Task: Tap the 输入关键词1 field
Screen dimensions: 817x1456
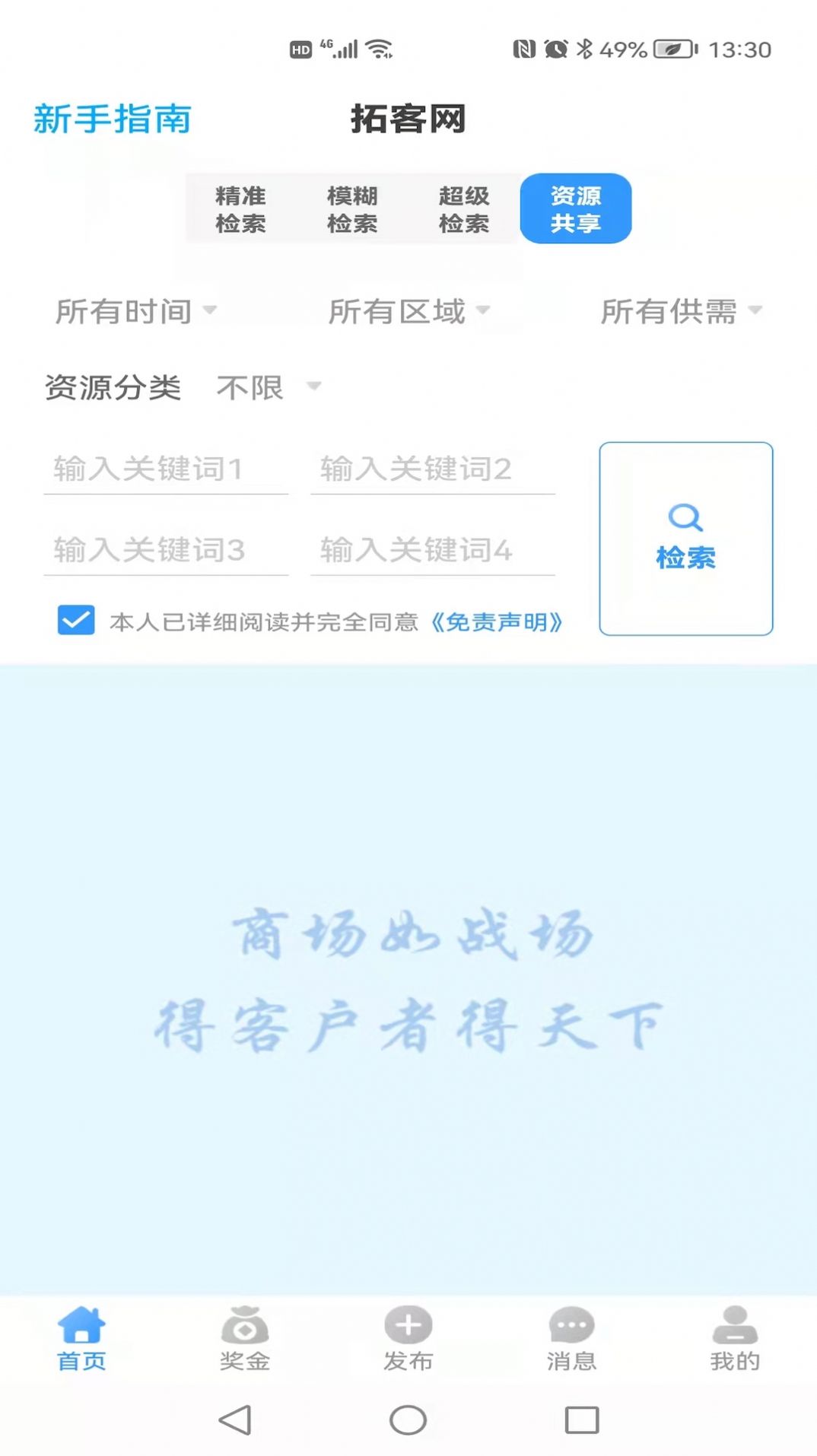Action: pos(166,469)
